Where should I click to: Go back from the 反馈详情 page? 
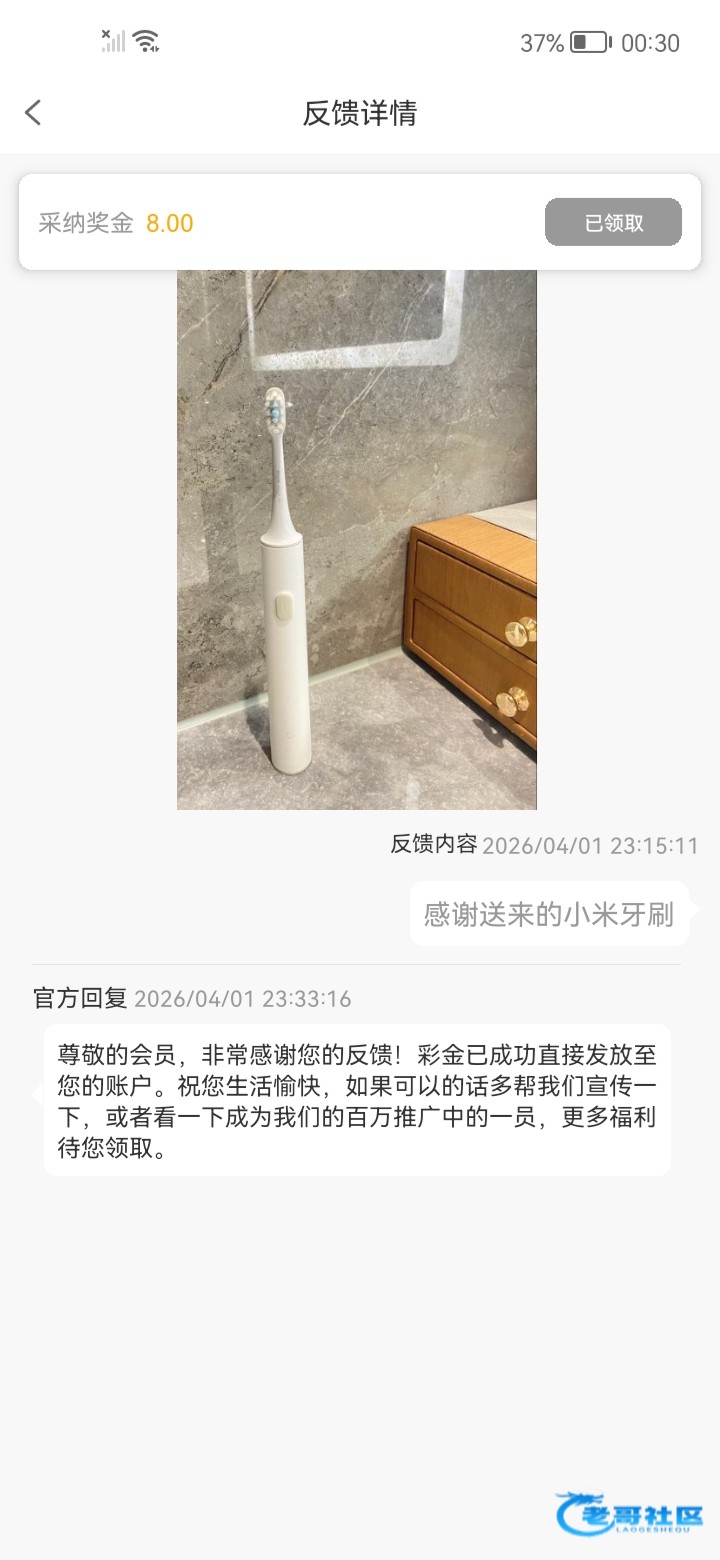(33, 112)
